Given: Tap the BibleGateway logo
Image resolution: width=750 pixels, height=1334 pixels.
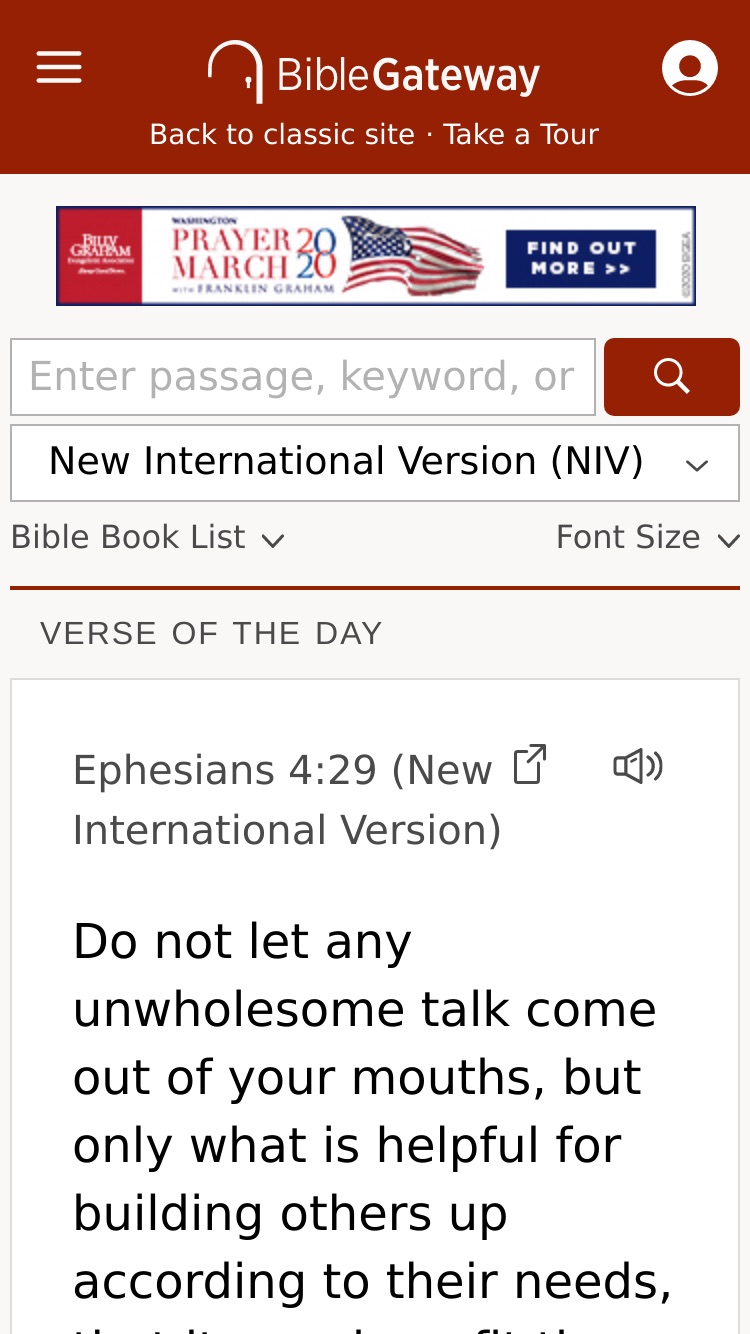Looking at the screenshot, I should 374,72.
